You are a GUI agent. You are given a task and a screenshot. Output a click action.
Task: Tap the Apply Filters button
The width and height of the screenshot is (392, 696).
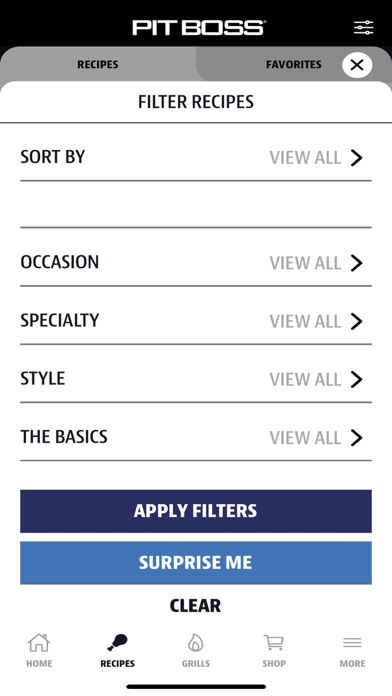pyautogui.click(x=196, y=511)
